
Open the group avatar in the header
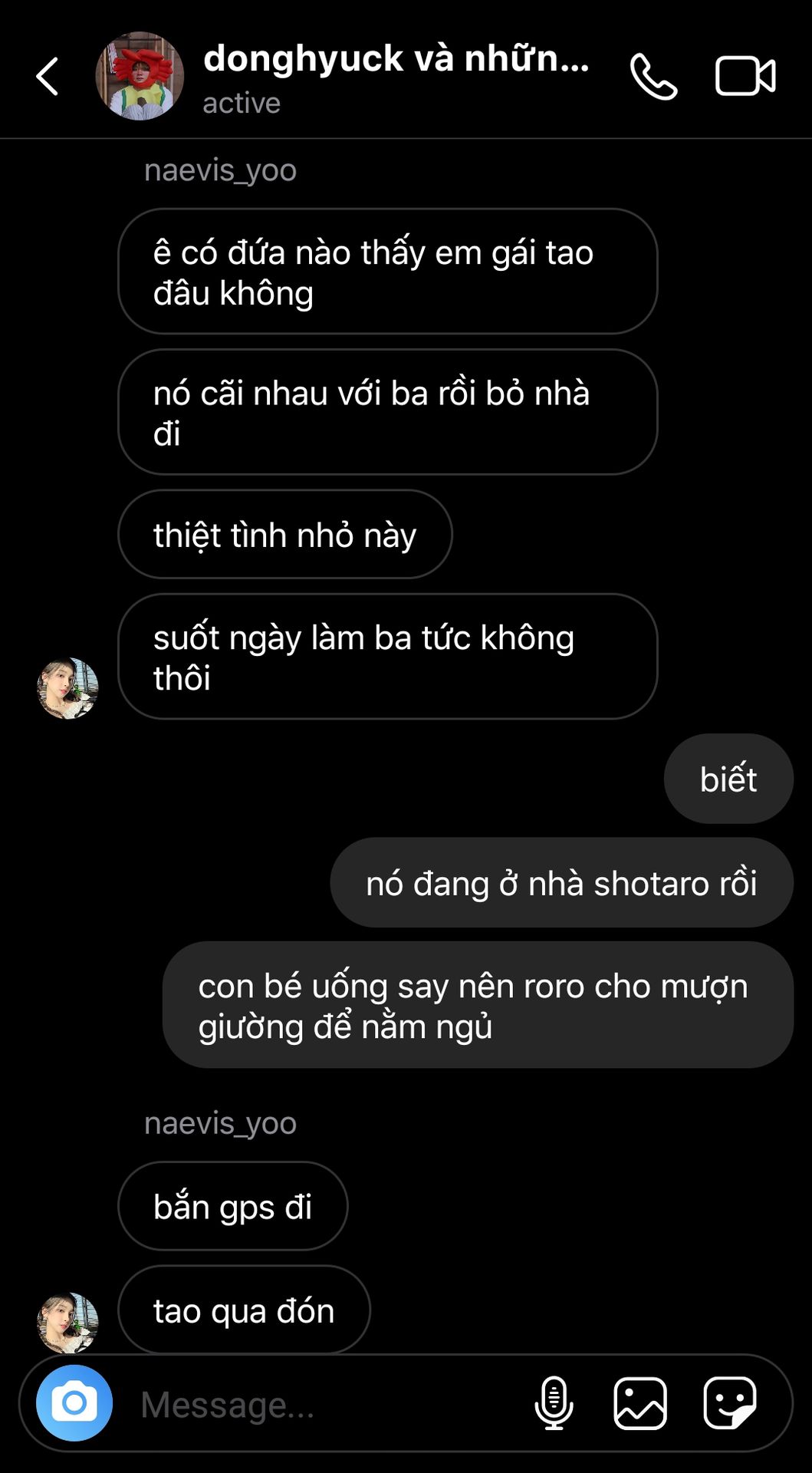(140, 76)
